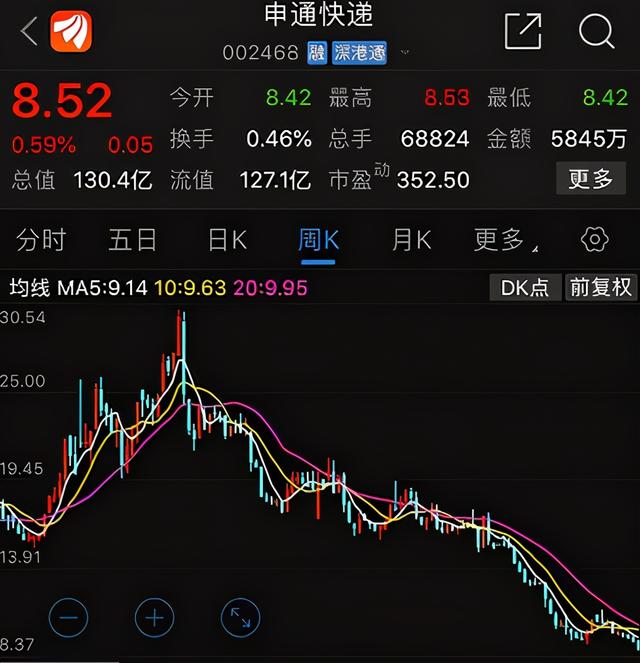Image resolution: width=640 pixels, height=663 pixels.
Task: Go back using the top-left arrow
Action: click(28, 32)
